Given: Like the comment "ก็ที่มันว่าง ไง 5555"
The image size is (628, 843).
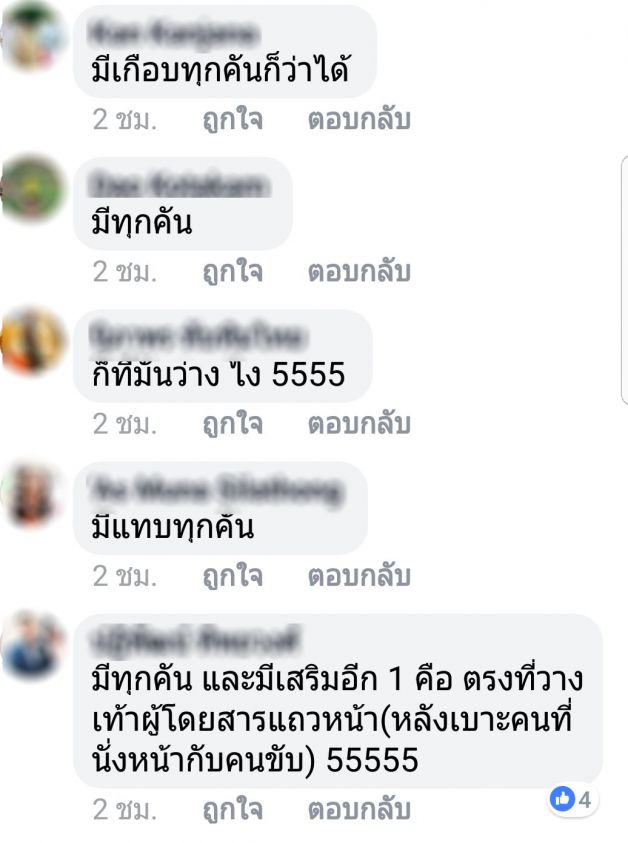Looking at the screenshot, I should coord(232,424).
